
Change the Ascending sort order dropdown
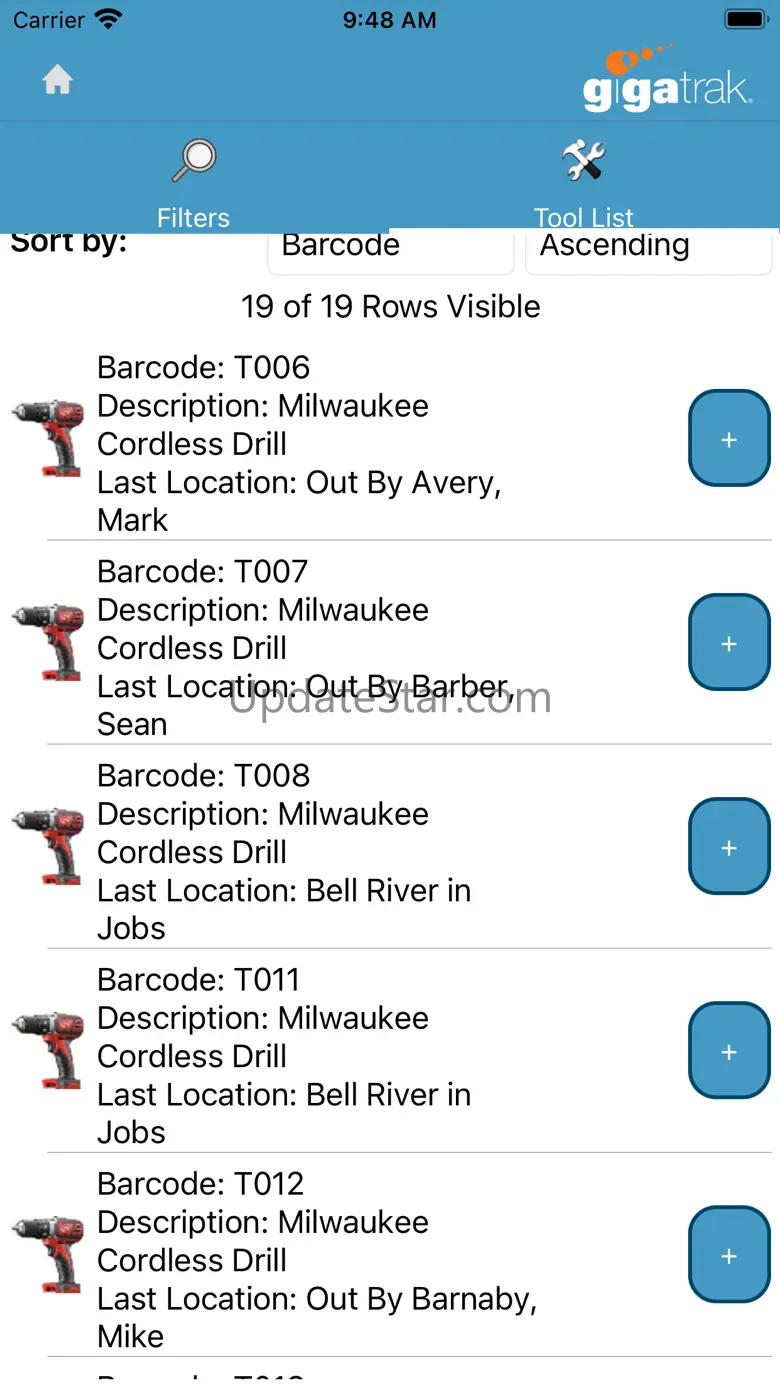pos(648,248)
